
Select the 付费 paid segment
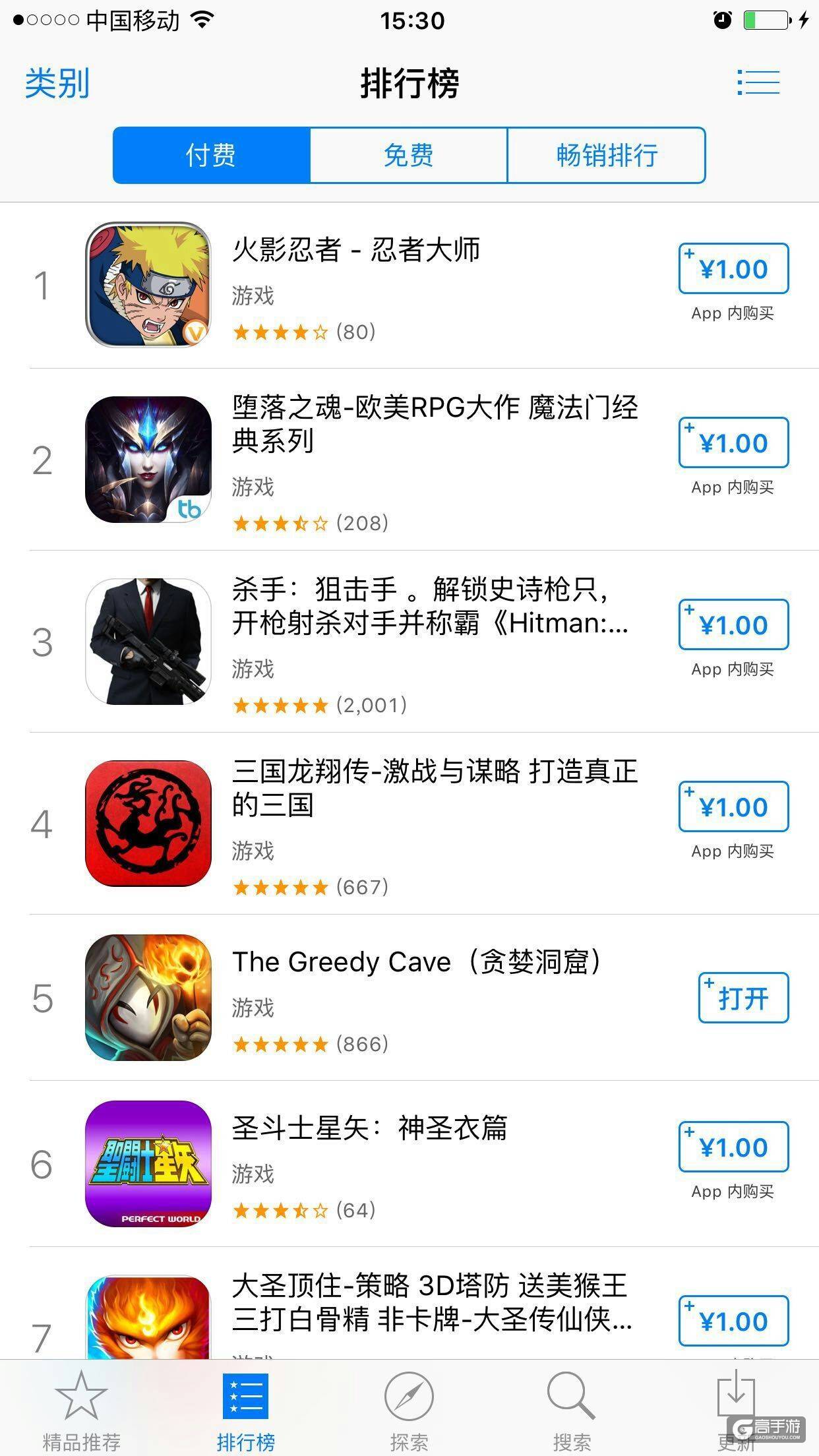coord(211,156)
